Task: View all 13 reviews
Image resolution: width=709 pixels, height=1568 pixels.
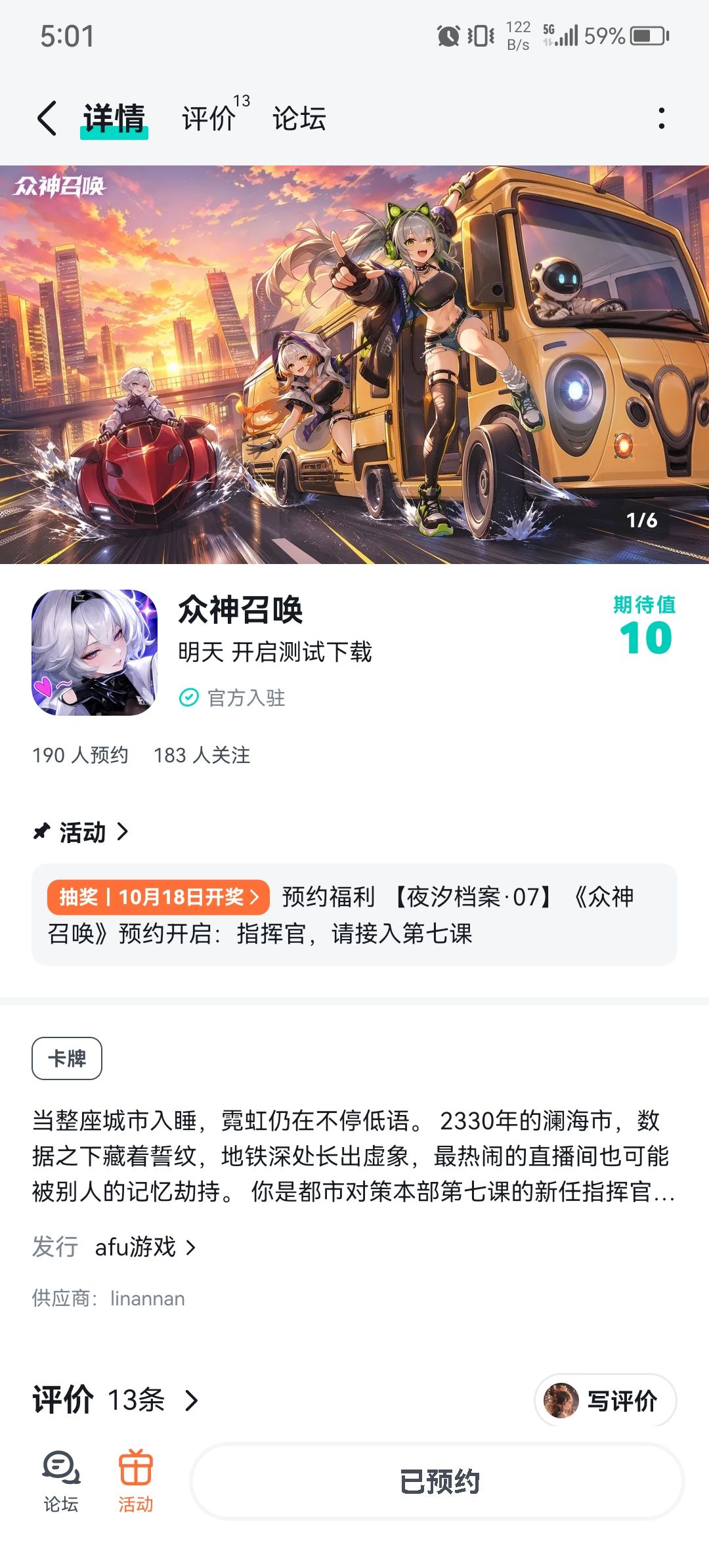Action: (116, 1400)
